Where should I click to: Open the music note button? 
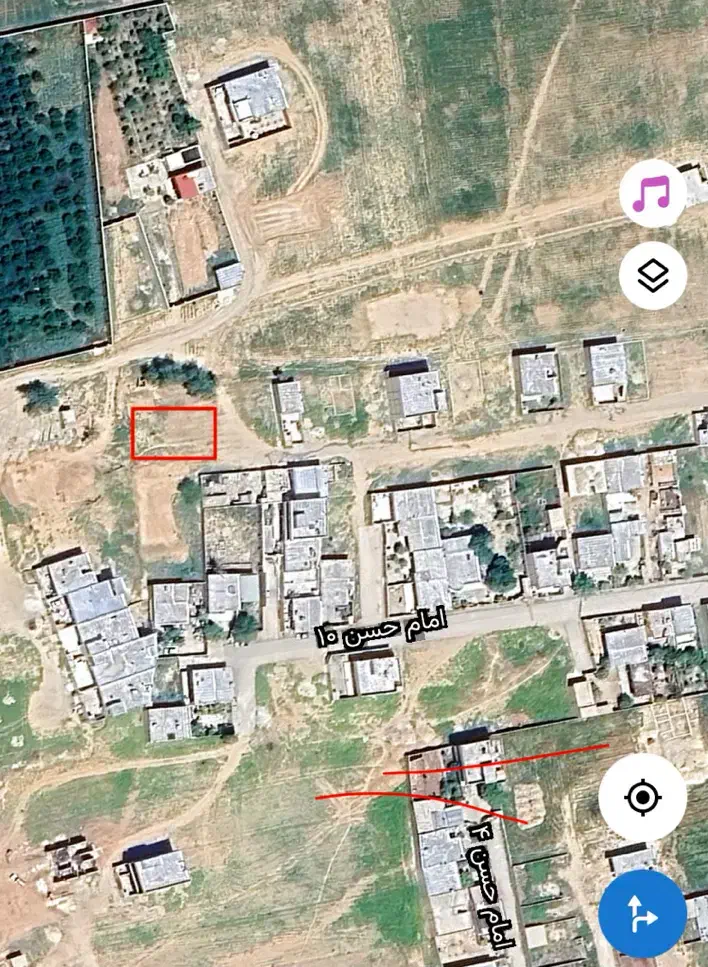coord(652,194)
